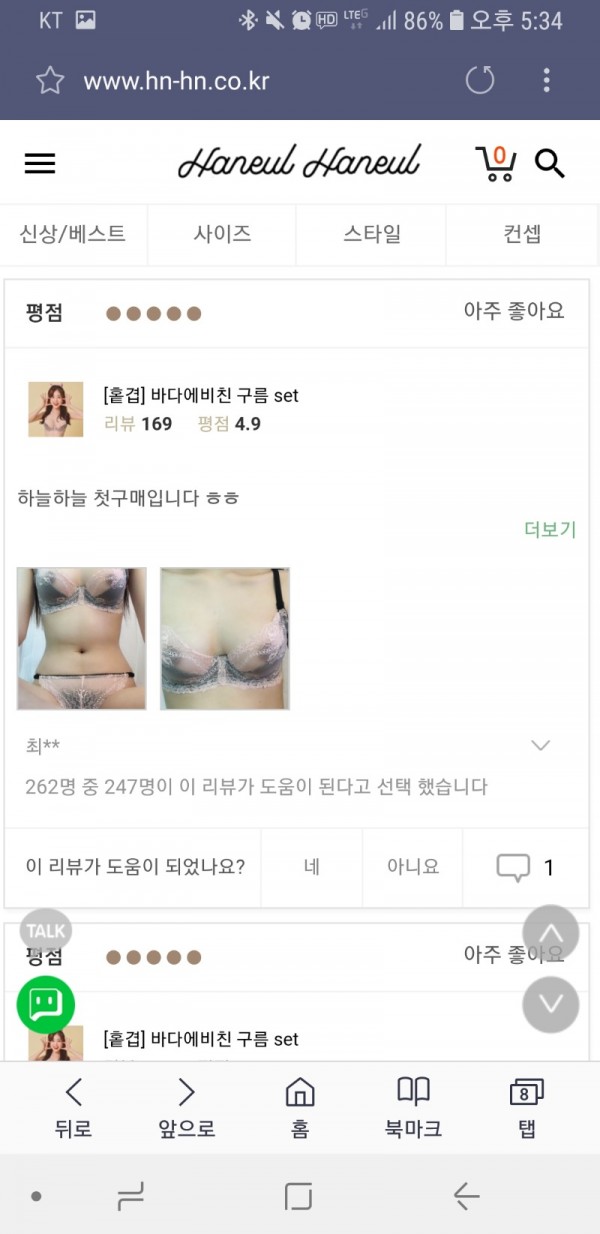Jump to page top with up arrow
Screen dimensions: 600x1234
click(x=551, y=934)
